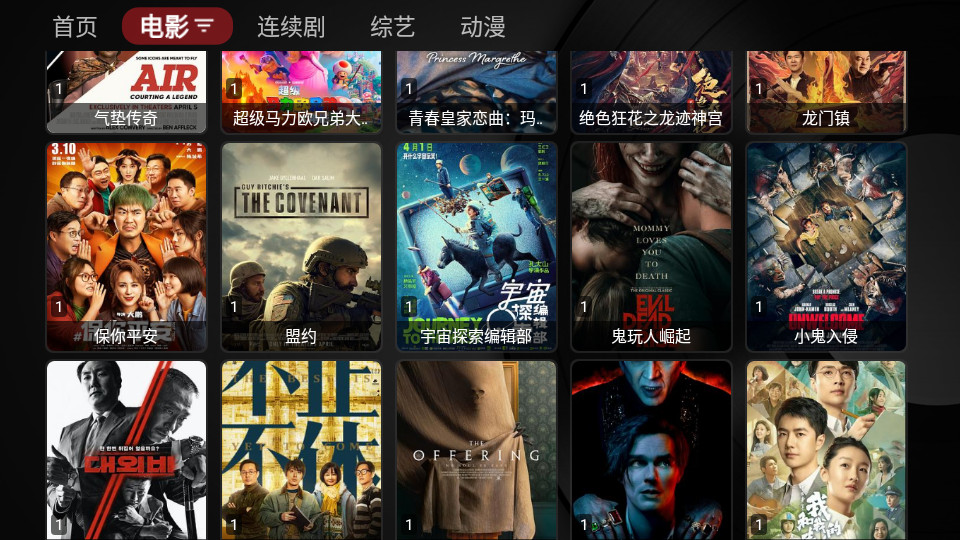Viewport: 960px width, 540px height.
Task: Open 宇宙探索编辑部 movie card
Action: coord(476,246)
